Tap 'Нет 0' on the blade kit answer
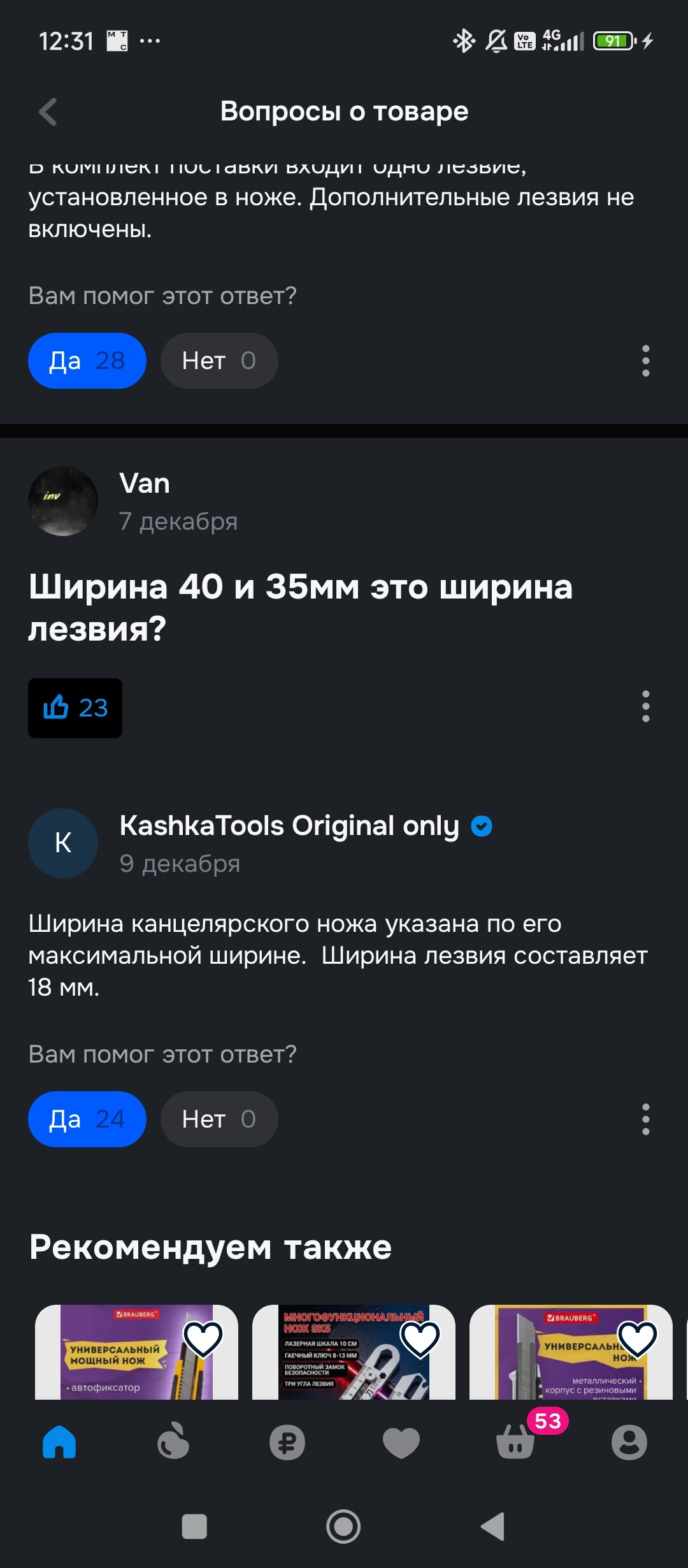The height and width of the screenshot is (1568, 688). pos(219,361)
